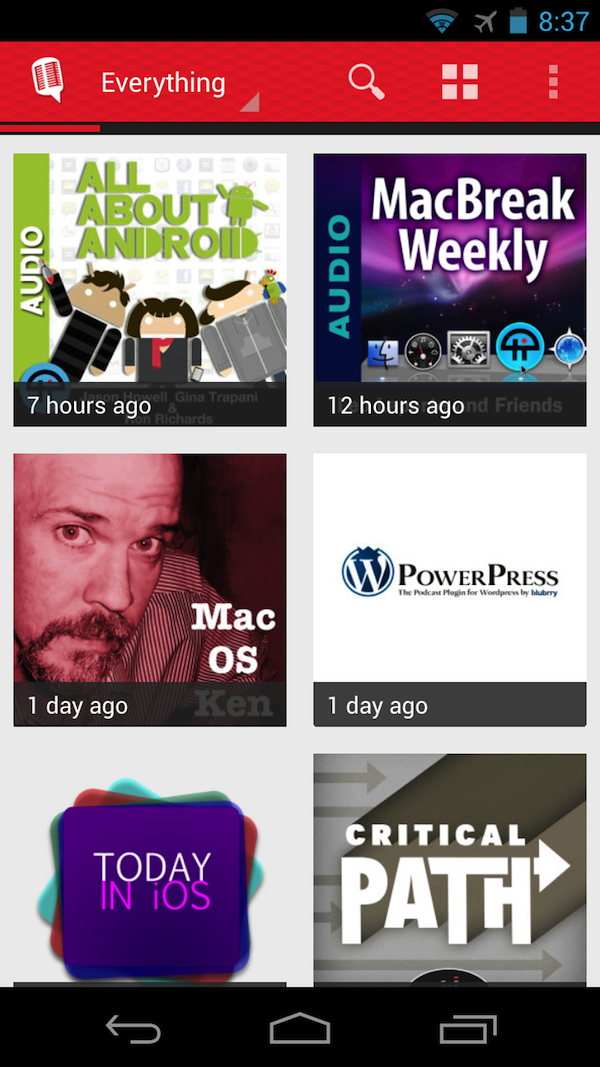Screen dimensions: 600x1067
Task: Open the Today in iOS podcast
Action: [x=150, y=870]
